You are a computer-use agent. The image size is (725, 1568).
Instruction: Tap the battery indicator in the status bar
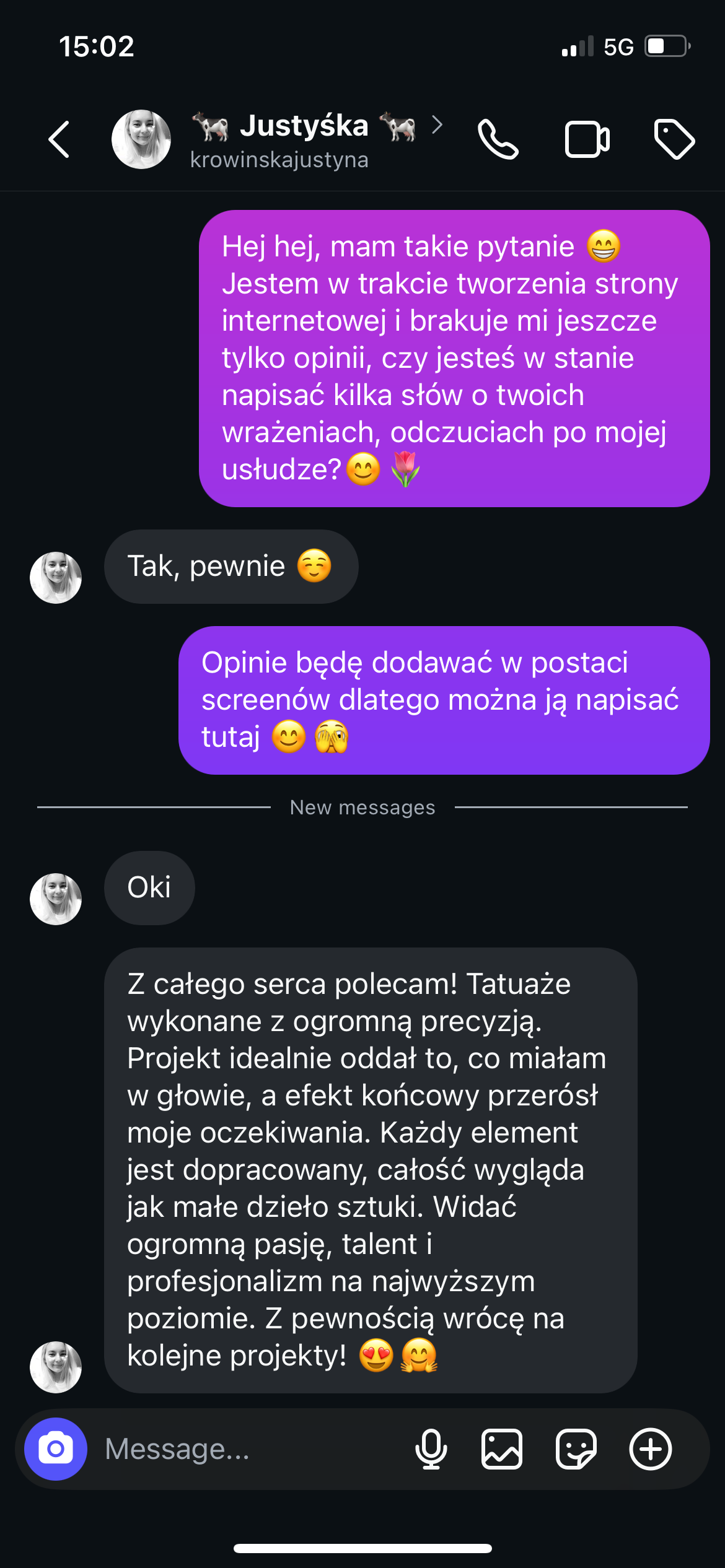tap(667, 46)
